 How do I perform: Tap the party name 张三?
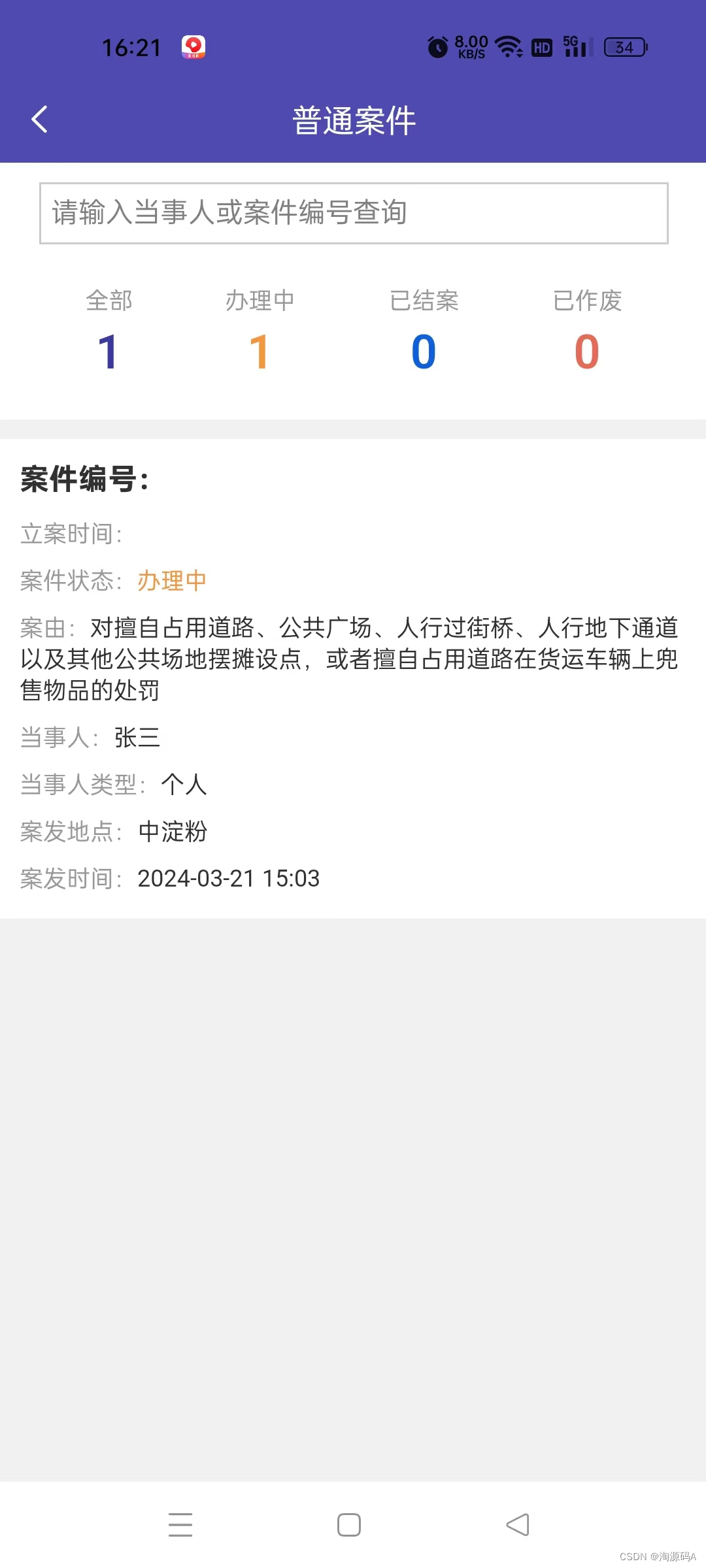(x=138, y=738)
